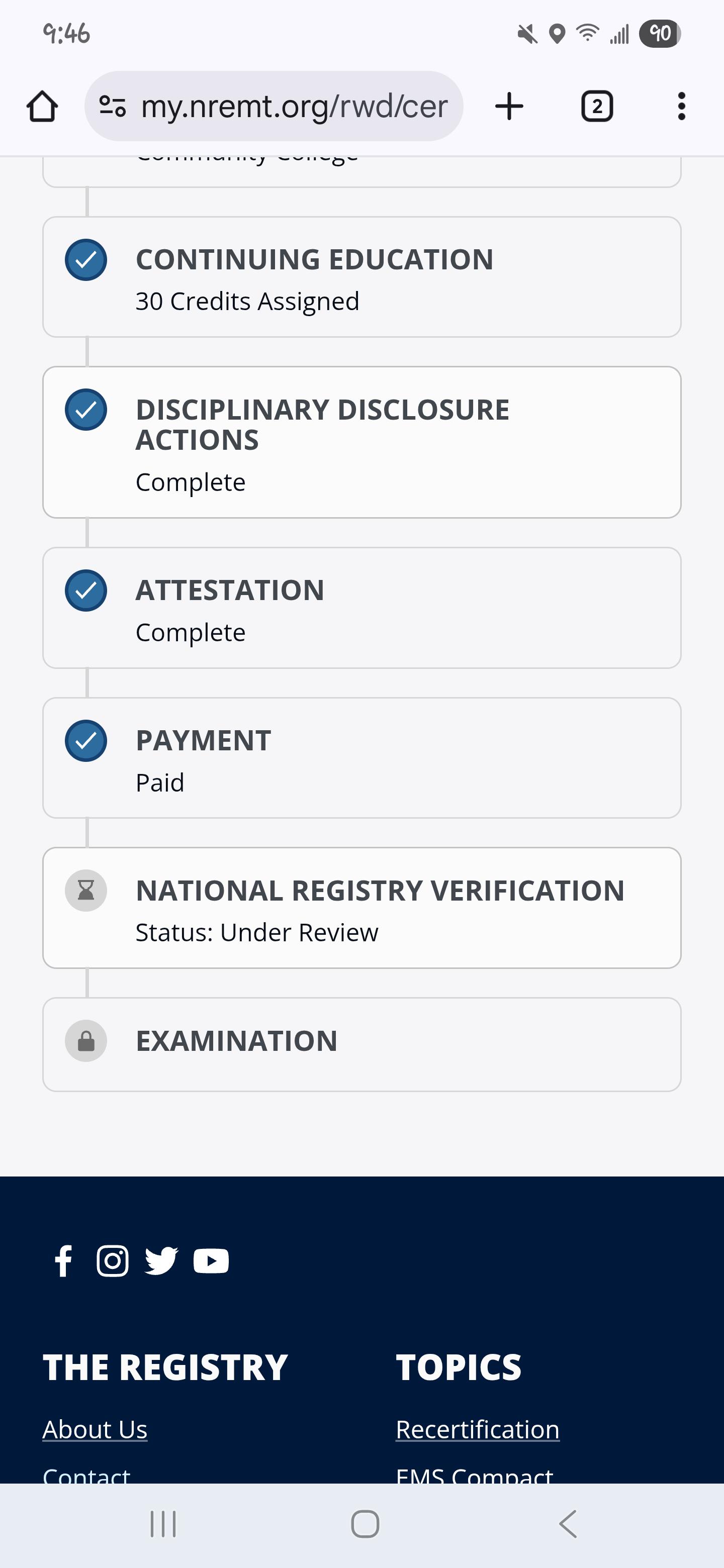724x1568 pixels.
Task: Follow the About Us link
Action: point(95,1429)
